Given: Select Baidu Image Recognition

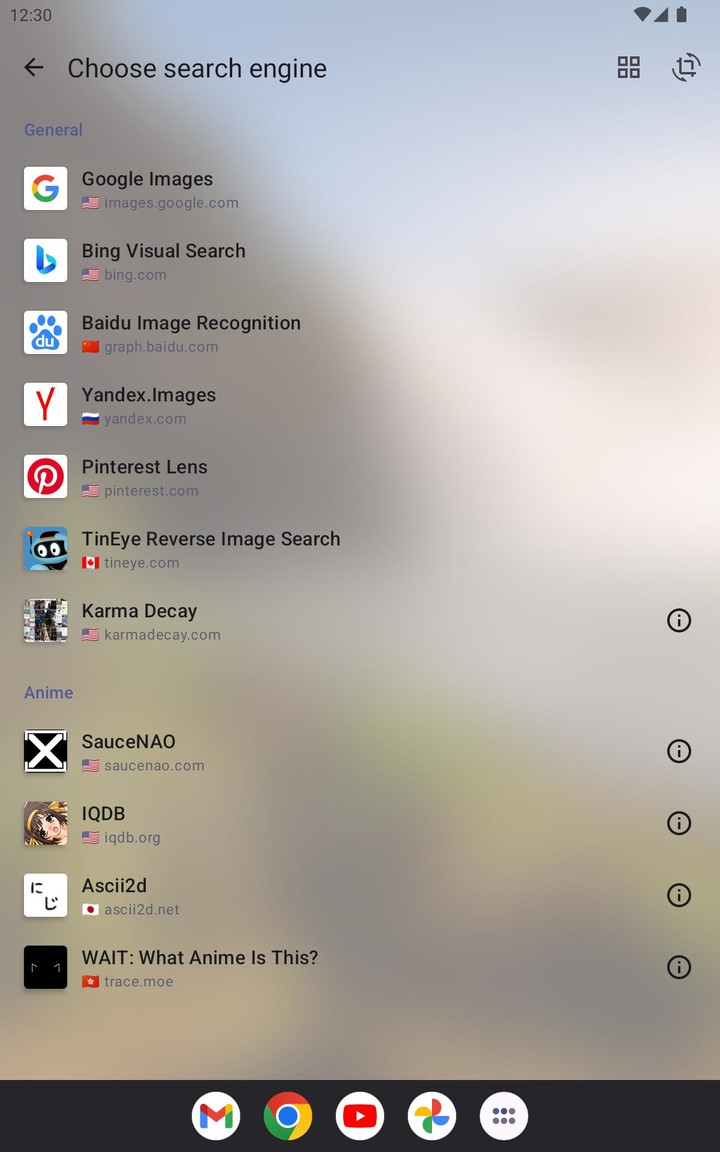Looking at the screenshot, I should (x=190, y=333).
